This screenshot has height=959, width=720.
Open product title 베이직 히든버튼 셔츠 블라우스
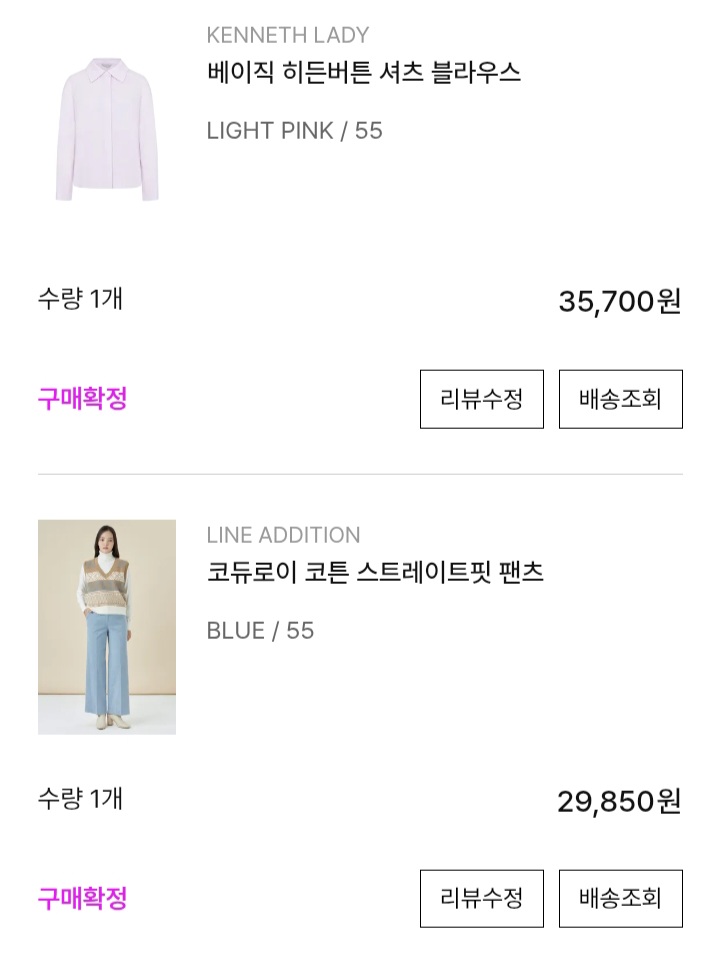coord(363,73)
